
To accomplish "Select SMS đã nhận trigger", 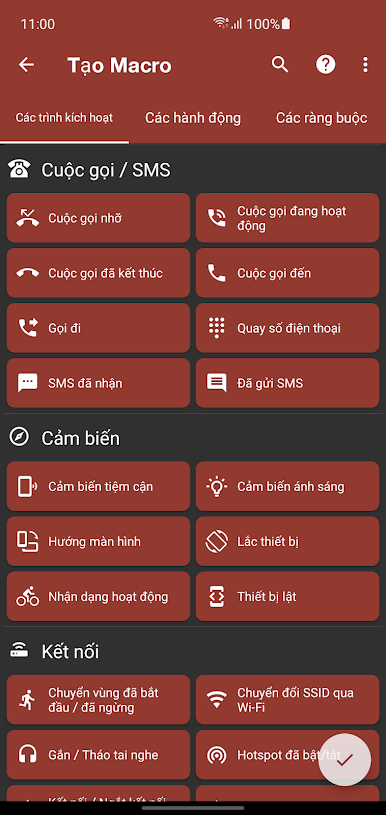I will (98, 383).
